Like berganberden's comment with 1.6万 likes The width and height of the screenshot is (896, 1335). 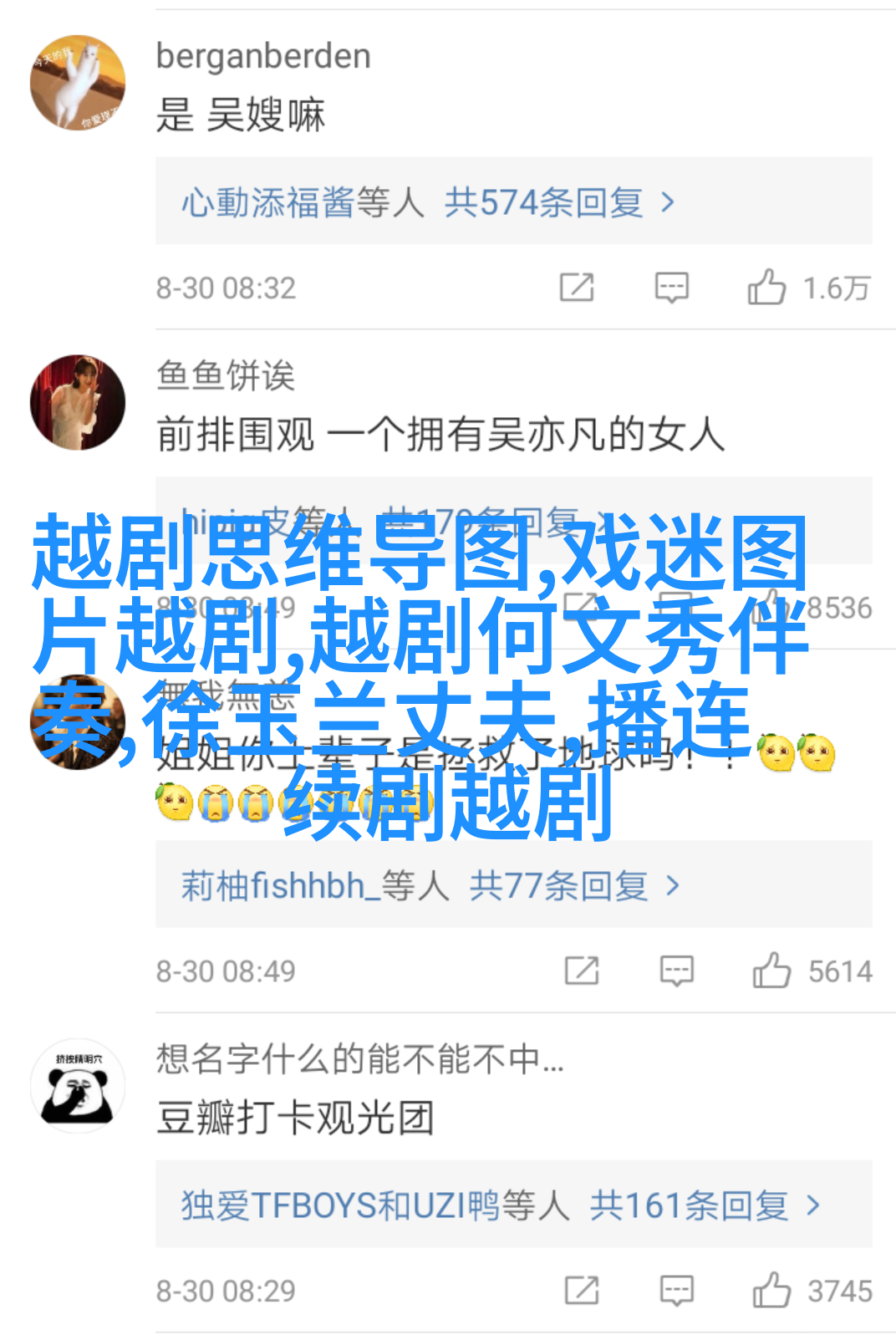767,288
